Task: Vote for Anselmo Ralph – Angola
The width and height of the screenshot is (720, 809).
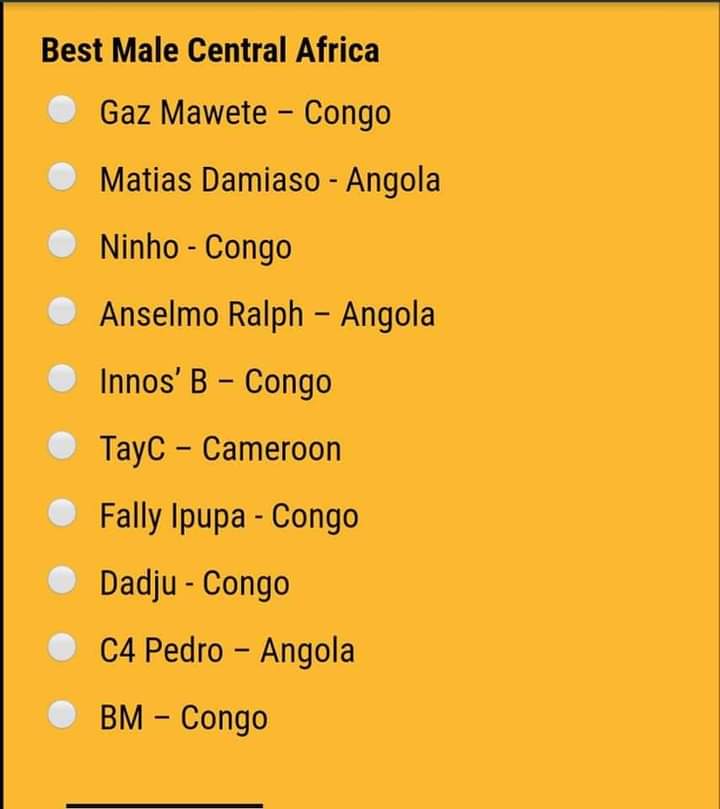Action: point(63,312)
